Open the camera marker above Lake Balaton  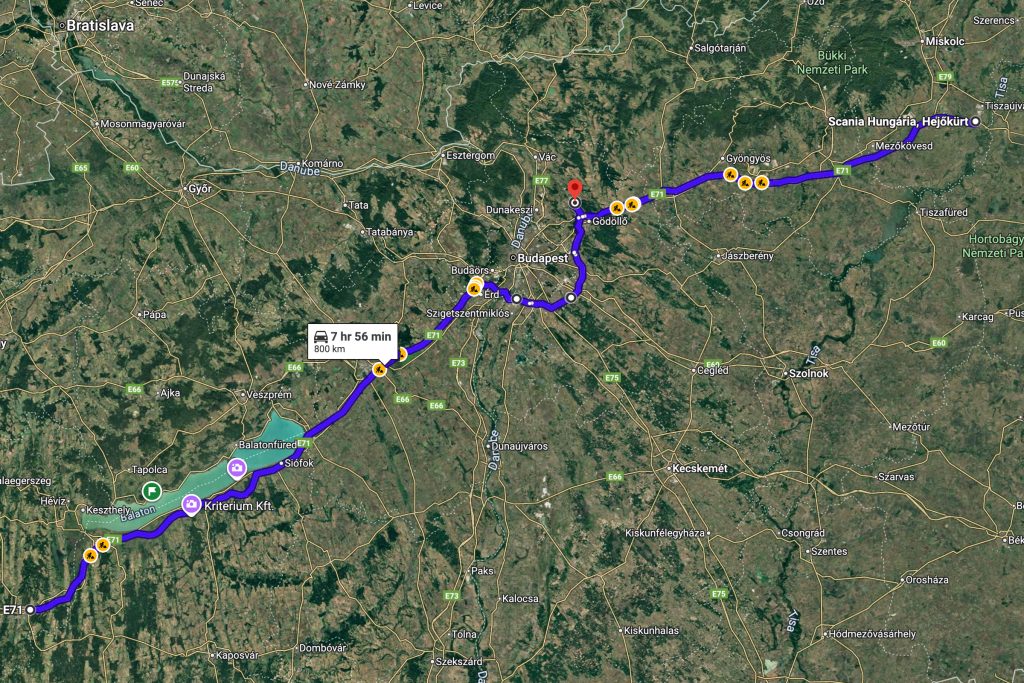pos(237,467)
